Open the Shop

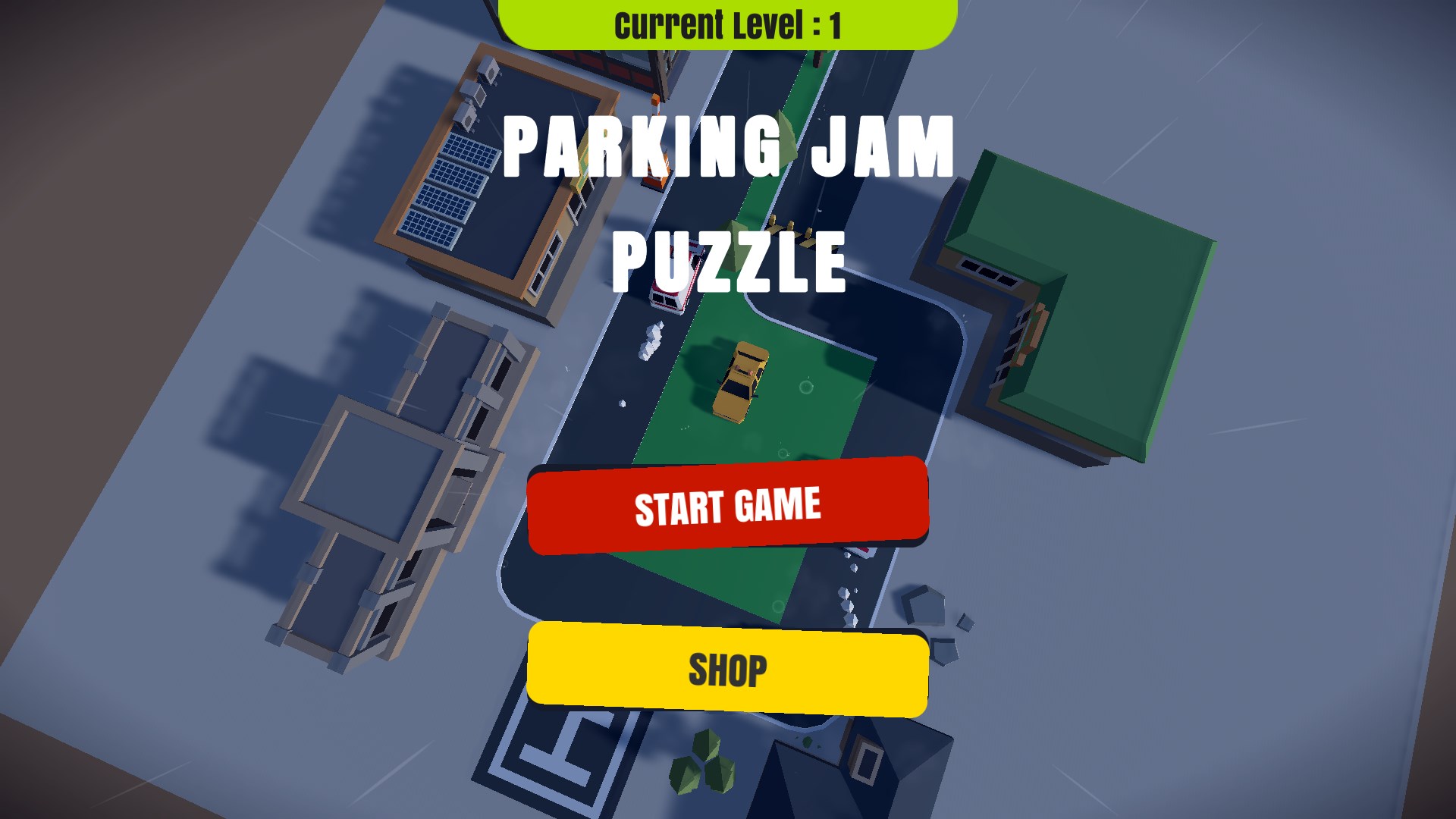[727, 670]
